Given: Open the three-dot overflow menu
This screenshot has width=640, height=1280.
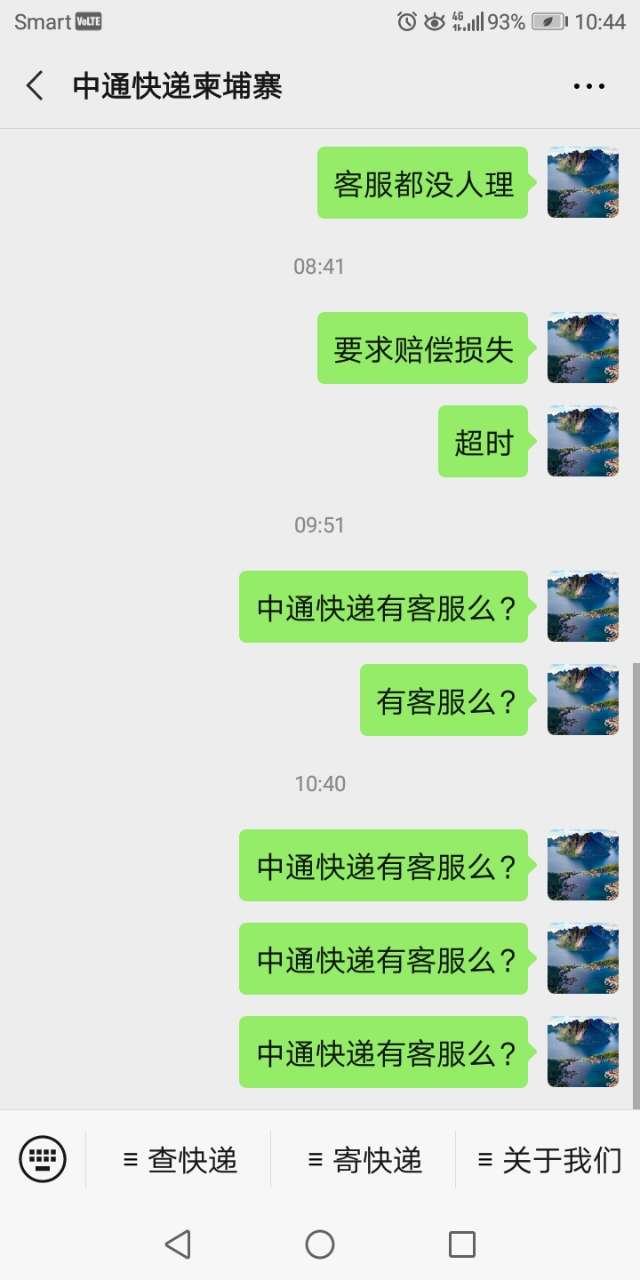Looking at the screenshot, I should [x=589, y=86].
